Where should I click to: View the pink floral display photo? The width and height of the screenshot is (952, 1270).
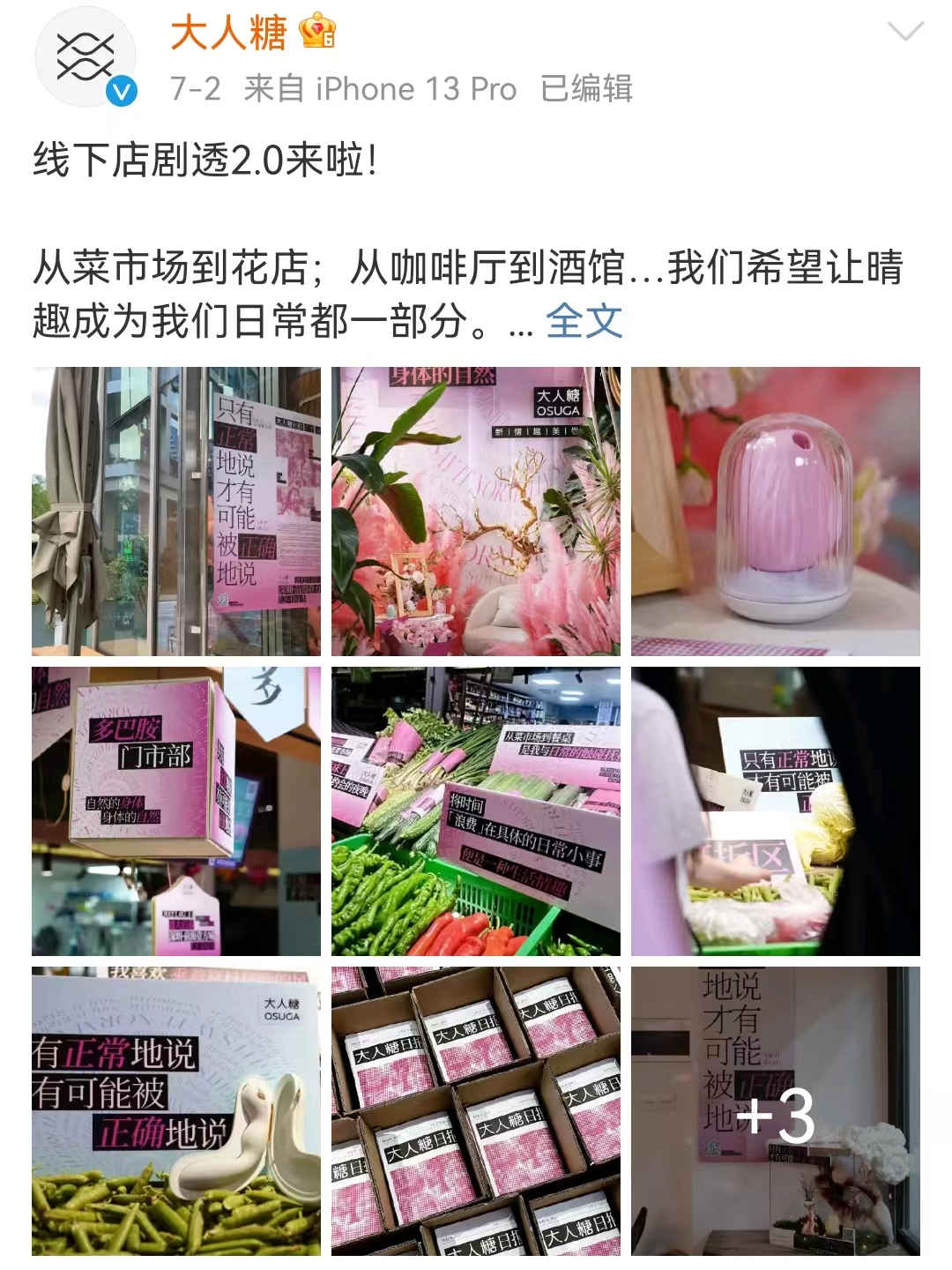click(x=476, y=512)
